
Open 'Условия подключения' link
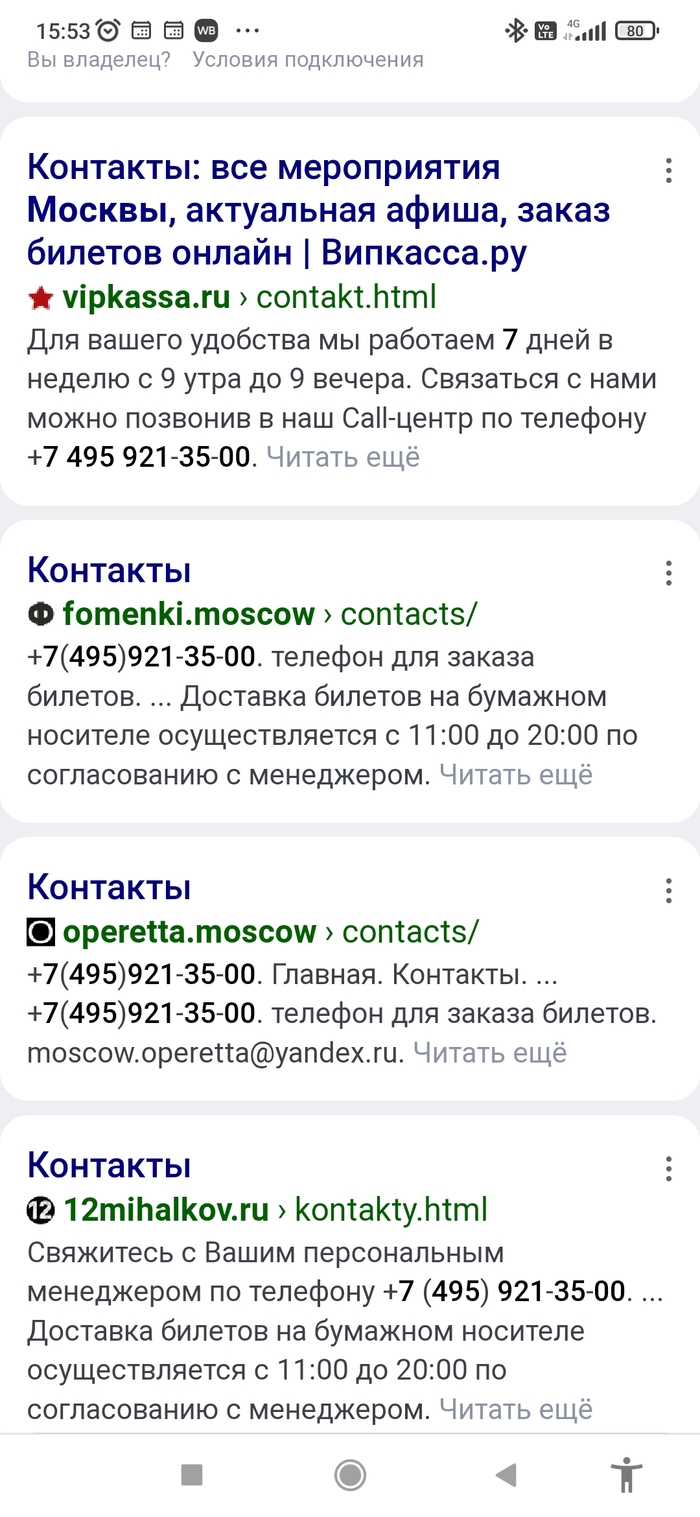point(308,60)
